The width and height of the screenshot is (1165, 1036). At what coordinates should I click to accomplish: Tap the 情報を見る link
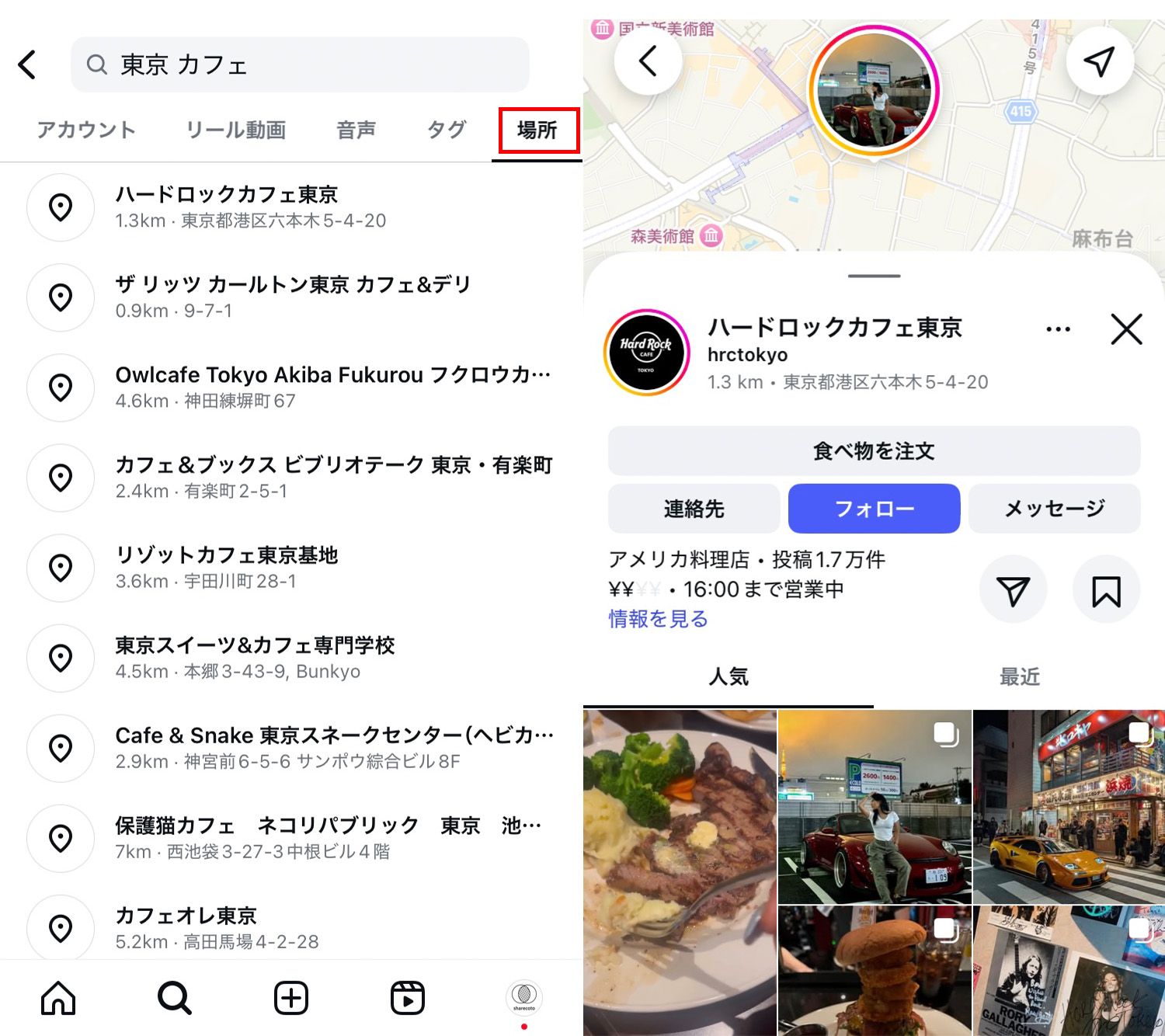click(658, 619)
